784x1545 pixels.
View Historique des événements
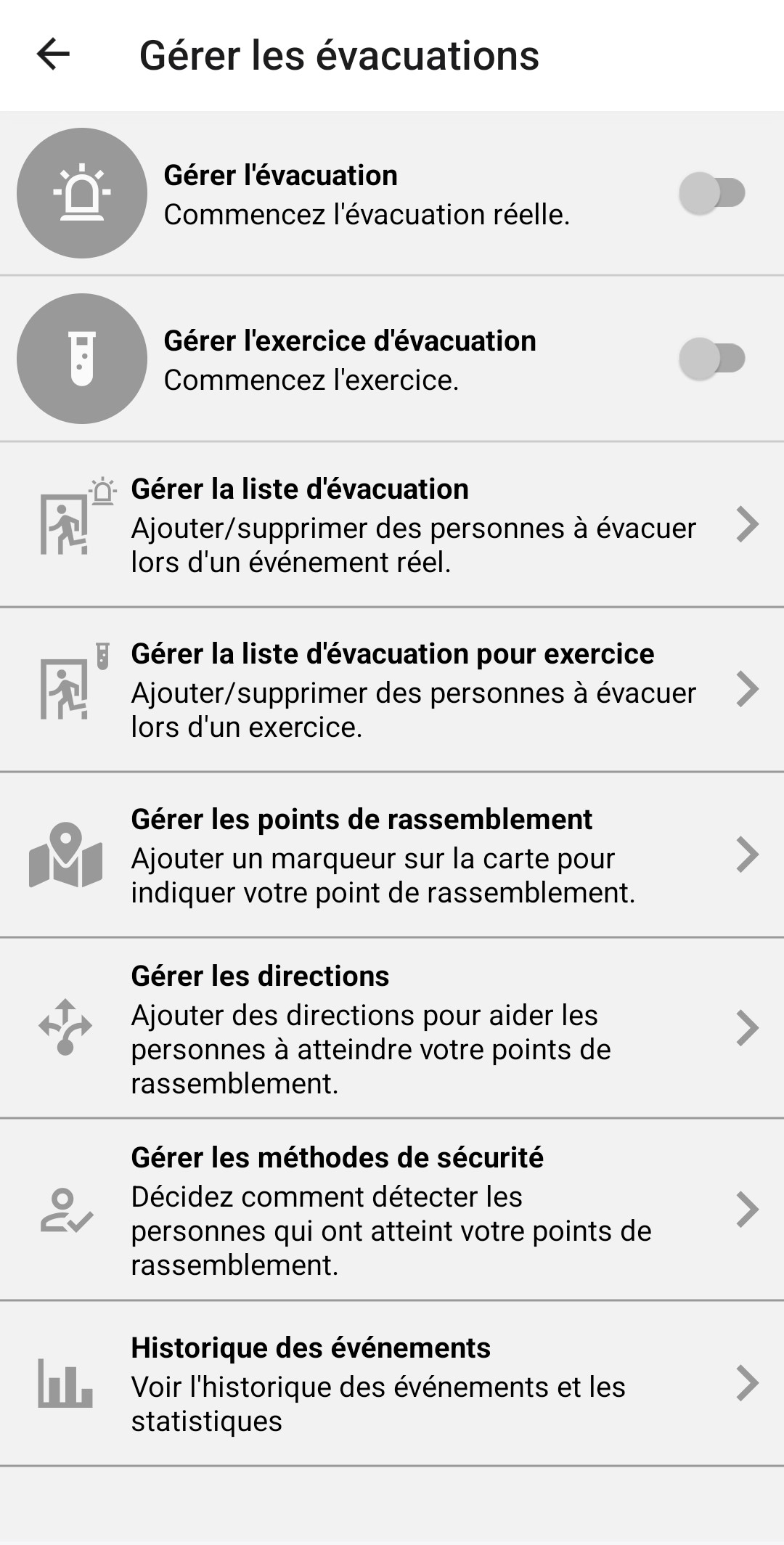point(392,1383)
